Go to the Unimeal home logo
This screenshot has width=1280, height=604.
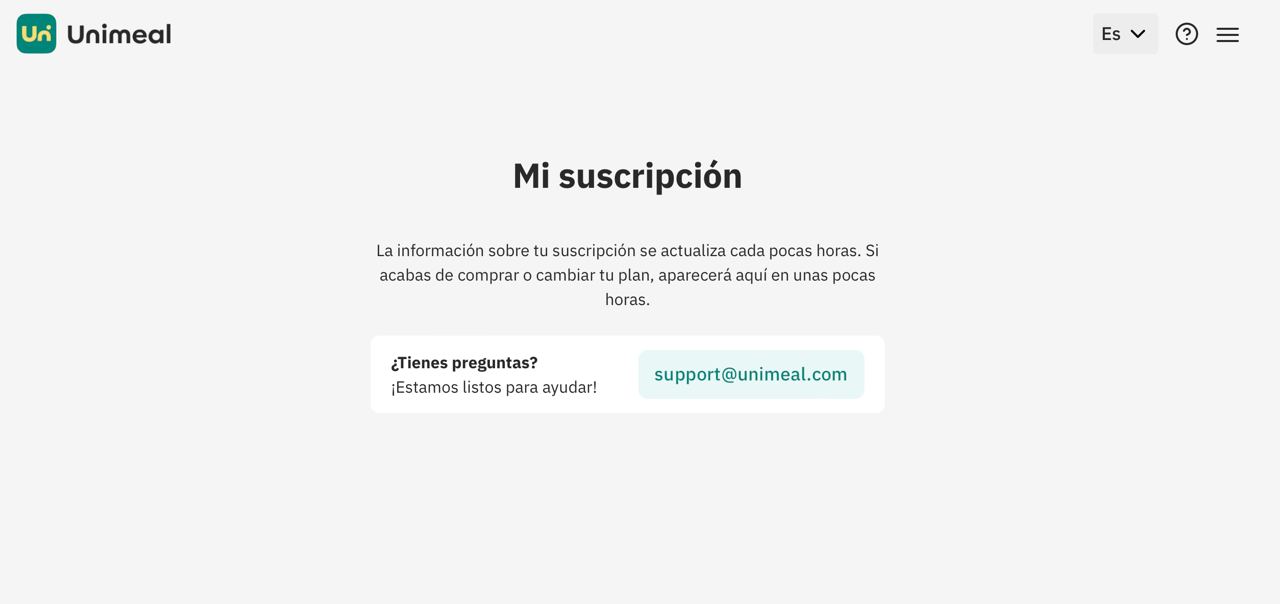coord(94,34)
